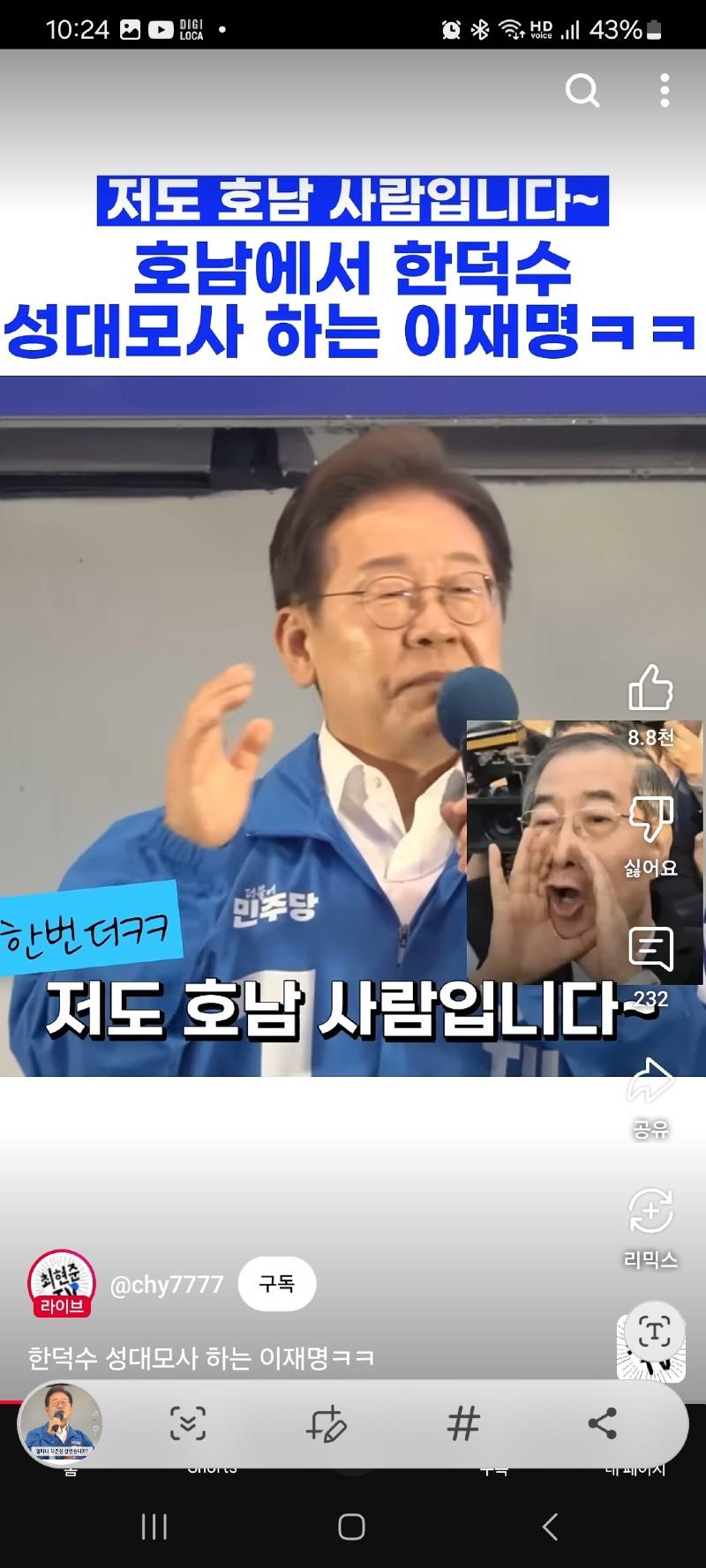
Task: Share the captured screenshot
Action: (602, 1423)
